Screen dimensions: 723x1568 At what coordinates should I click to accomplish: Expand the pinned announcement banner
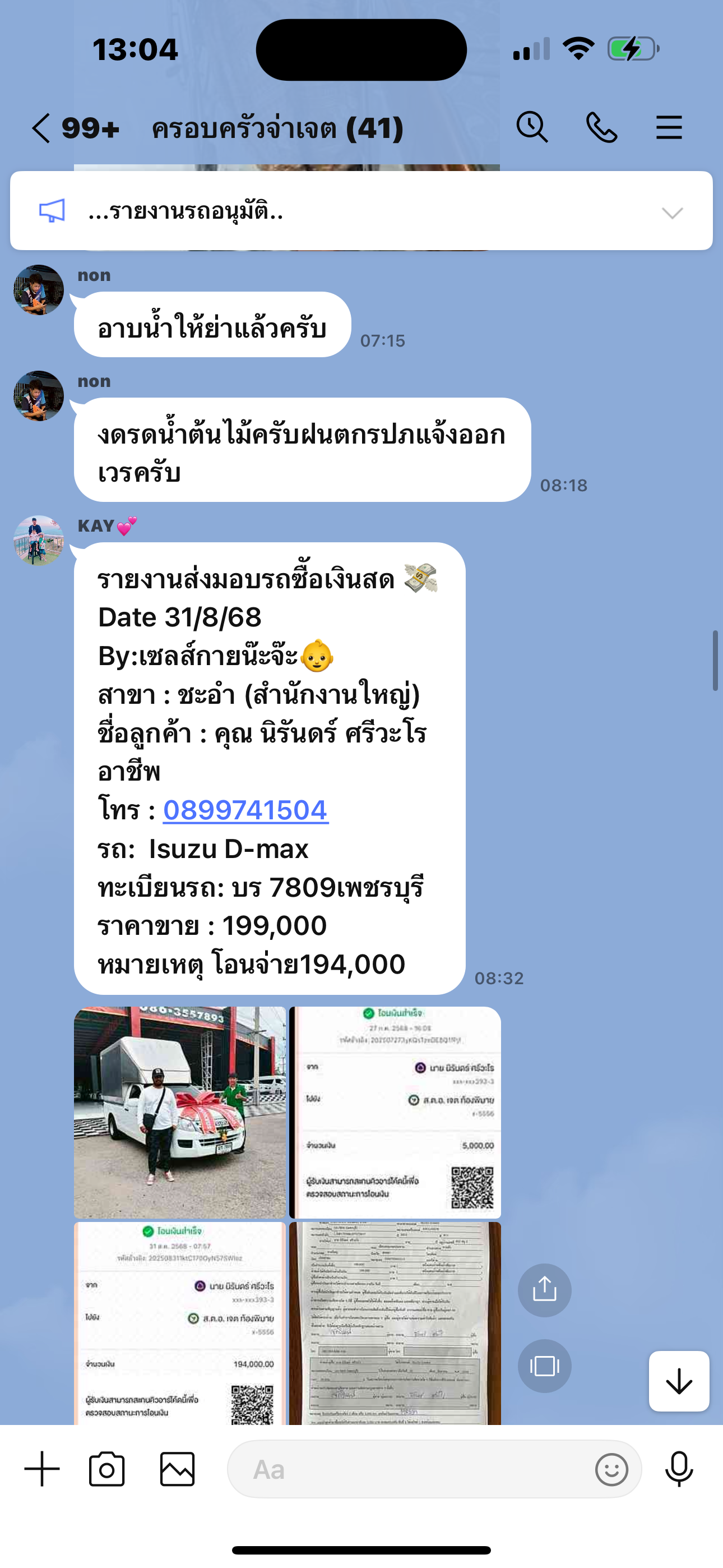click(x=672, y=213)
